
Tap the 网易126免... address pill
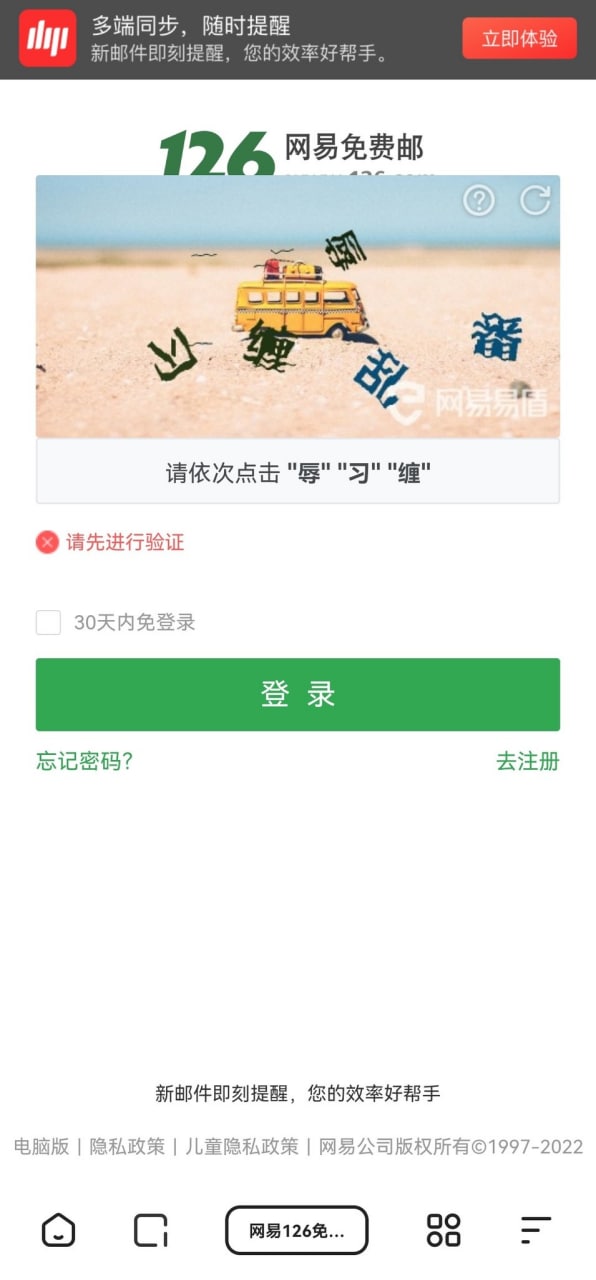pyautogui.click(x=297, y=1230)
